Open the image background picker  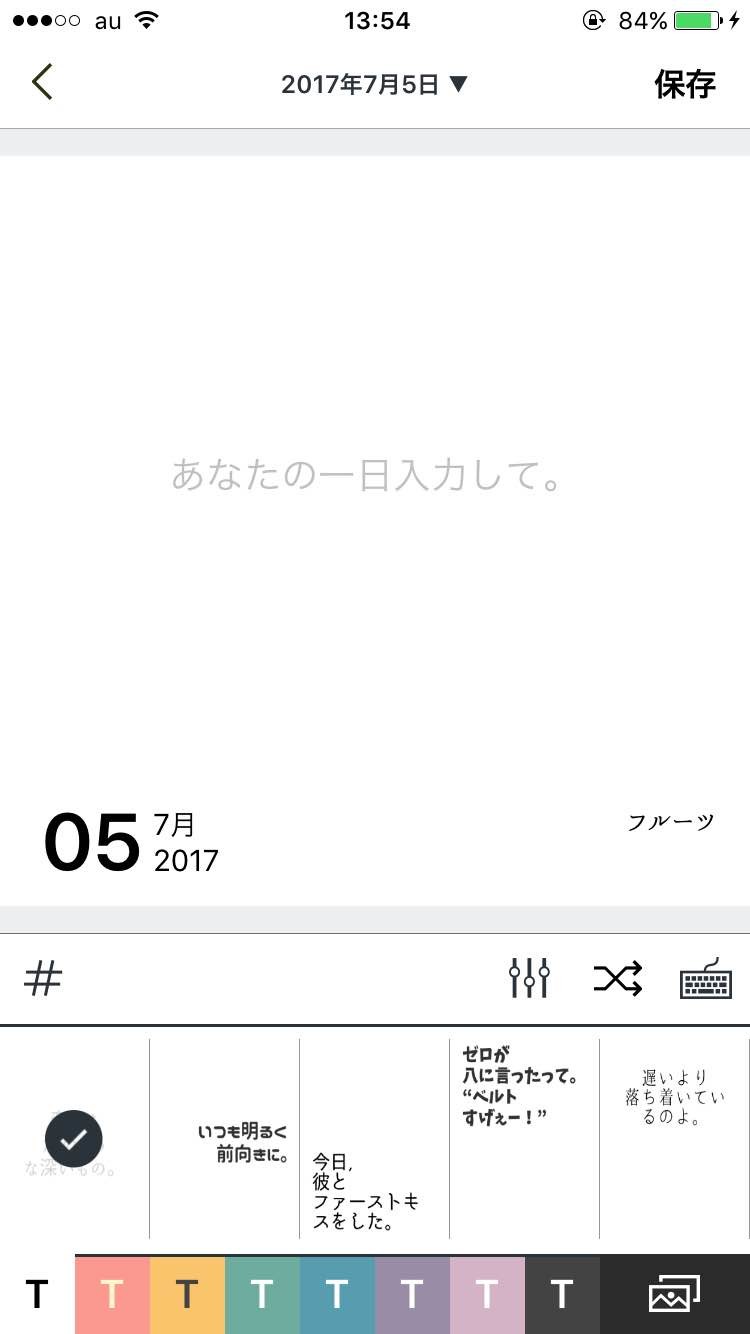click(x=674, y=1295)
